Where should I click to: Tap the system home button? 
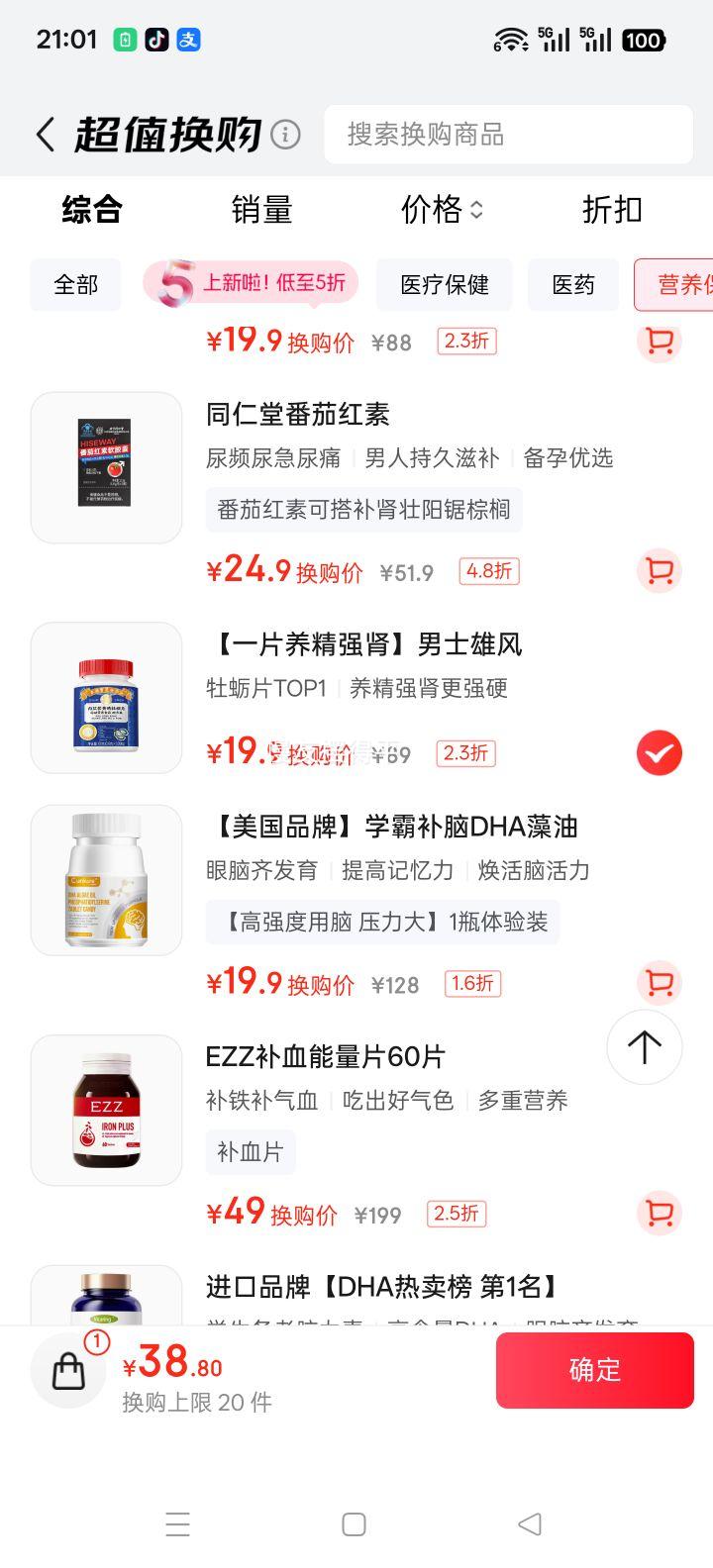tap(354, 1524)
